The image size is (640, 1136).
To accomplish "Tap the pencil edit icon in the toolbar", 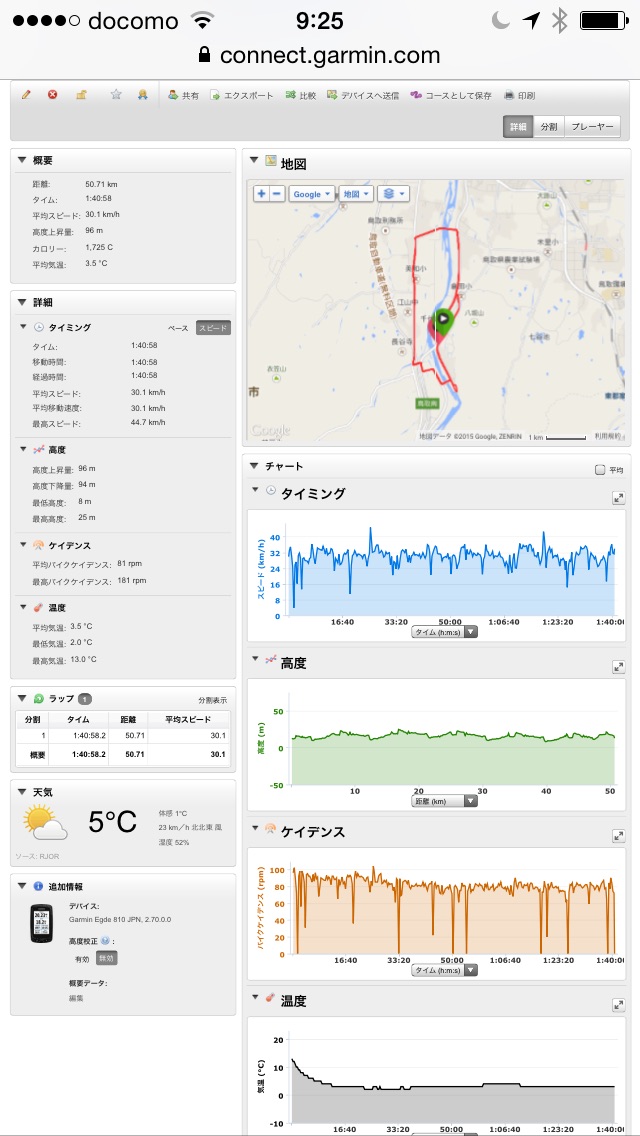I will click(26, 95).
